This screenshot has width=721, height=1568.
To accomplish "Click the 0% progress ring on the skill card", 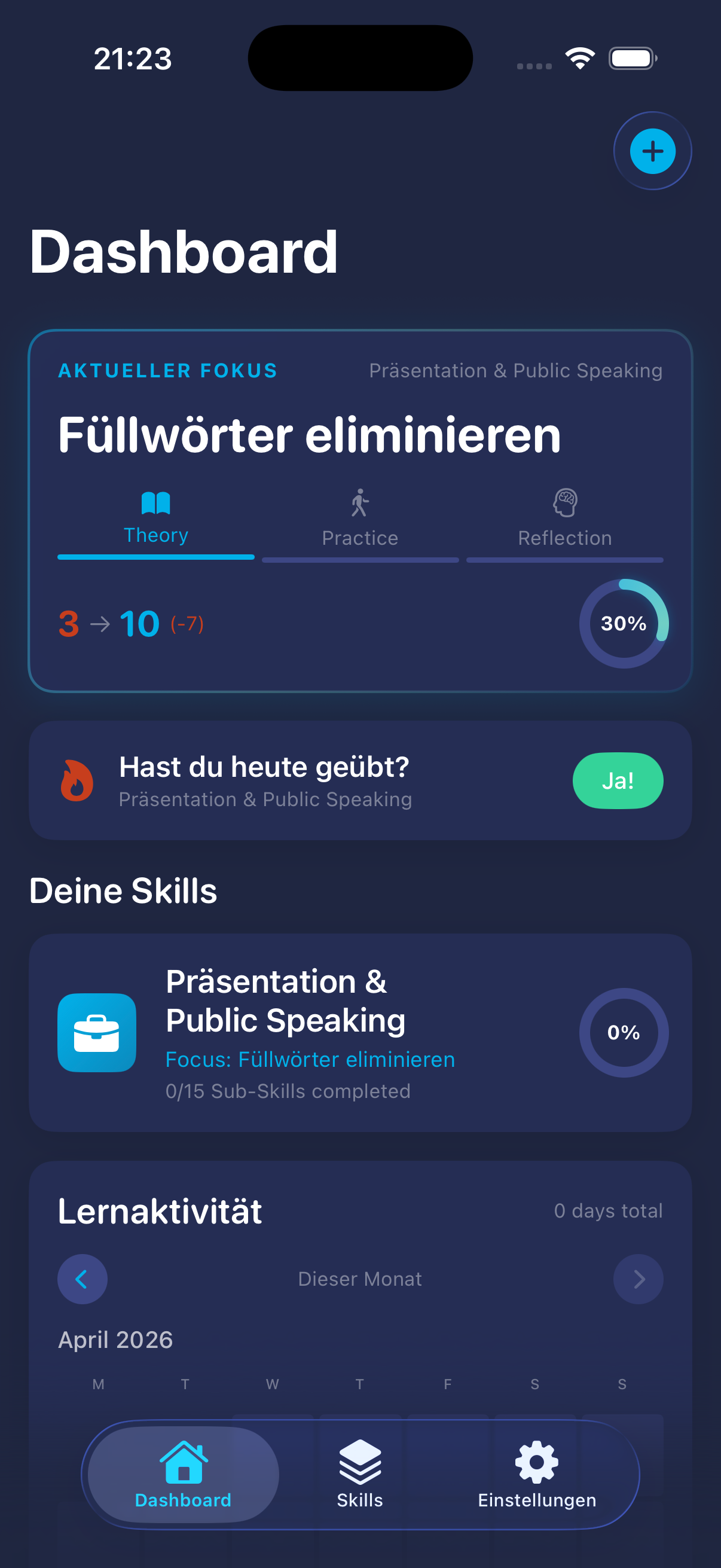I will tap(624, 1033).
